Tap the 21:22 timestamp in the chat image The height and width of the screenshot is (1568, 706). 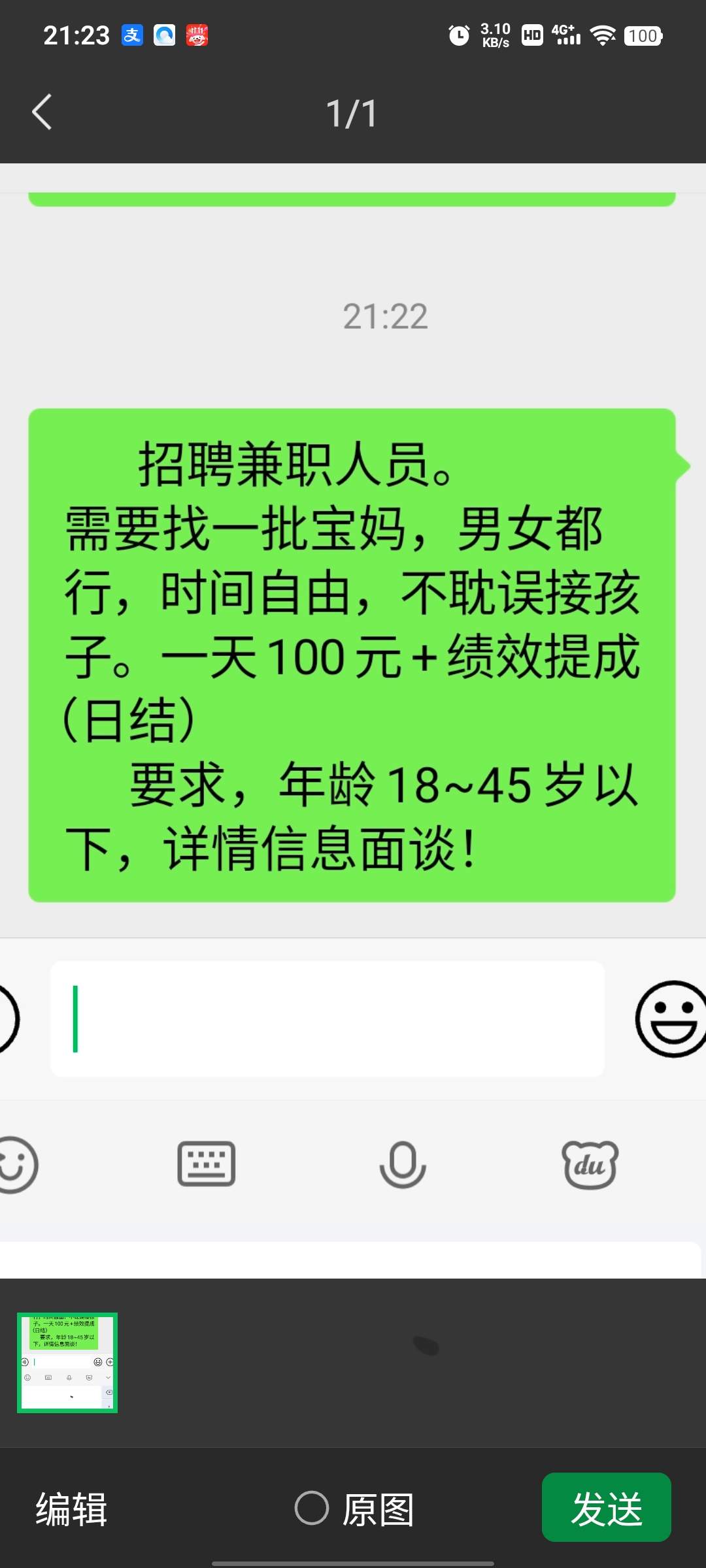[385, 318]
